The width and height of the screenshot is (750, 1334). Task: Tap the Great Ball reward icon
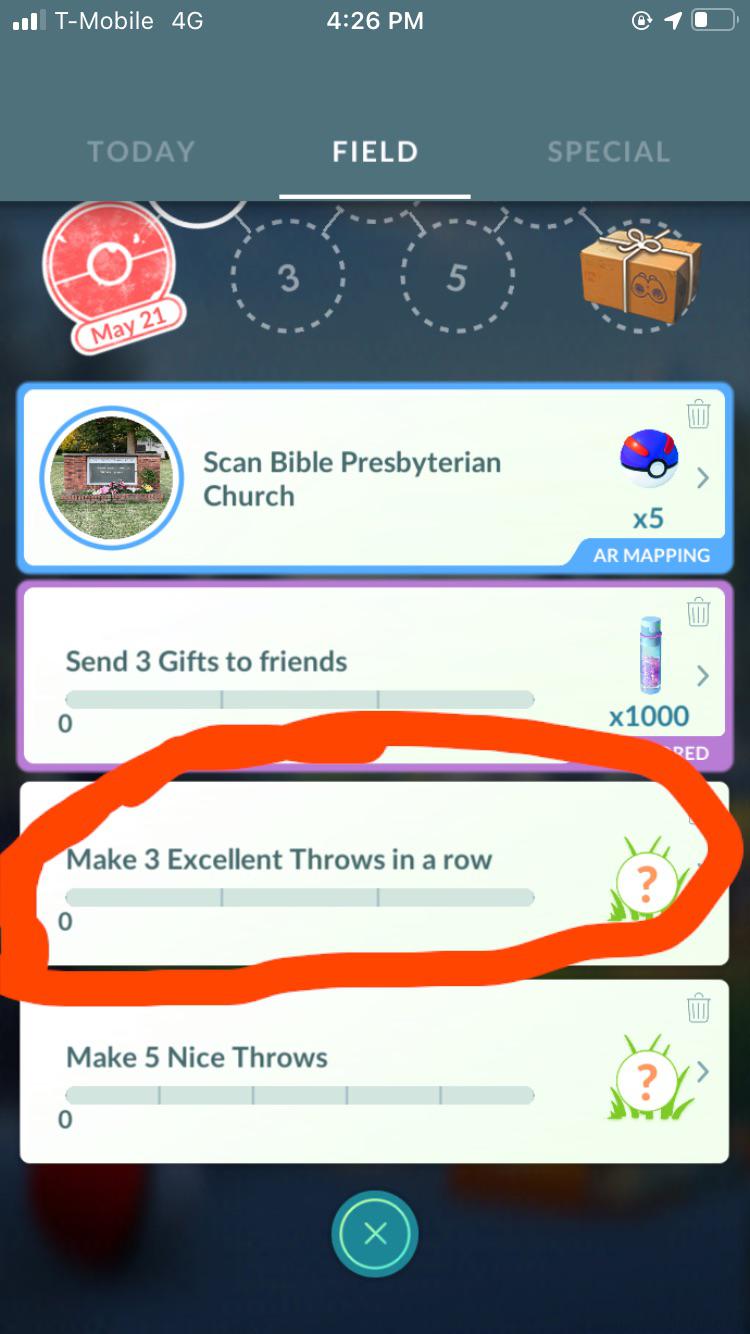650,460
